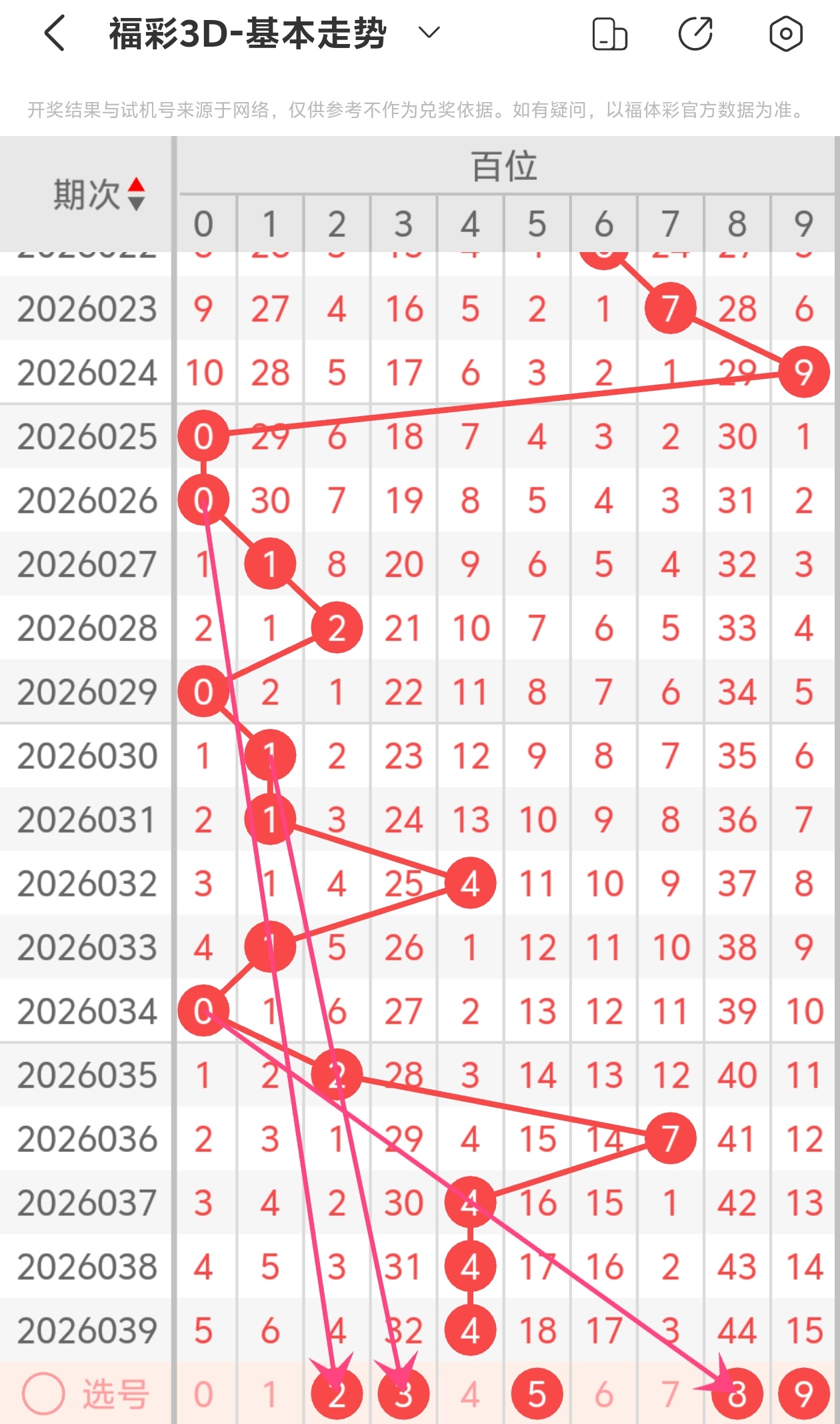Tap the screen layout switch icon

coord(609,34)
